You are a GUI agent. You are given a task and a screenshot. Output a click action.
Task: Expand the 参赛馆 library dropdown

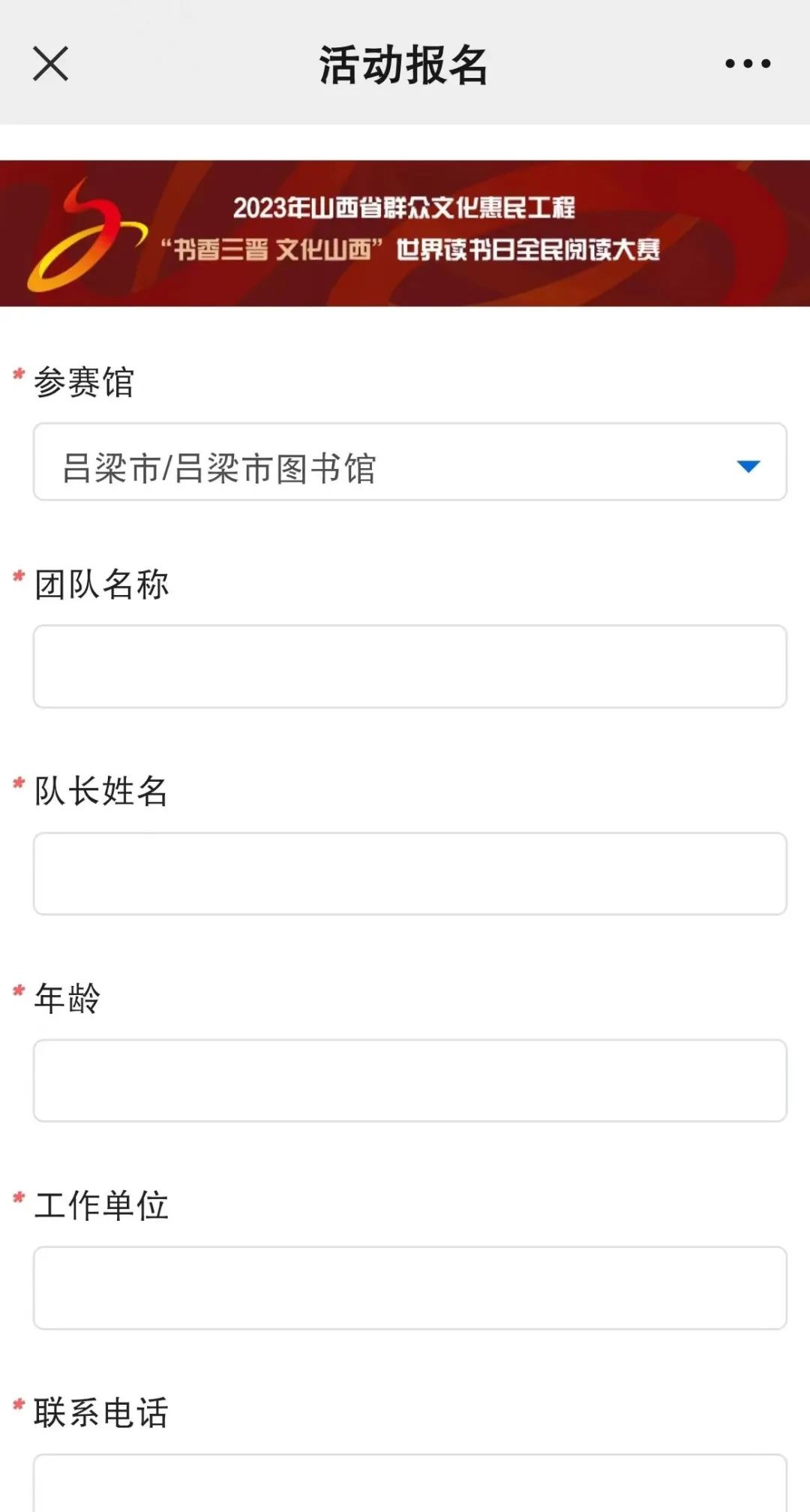(x=410, y=462)
